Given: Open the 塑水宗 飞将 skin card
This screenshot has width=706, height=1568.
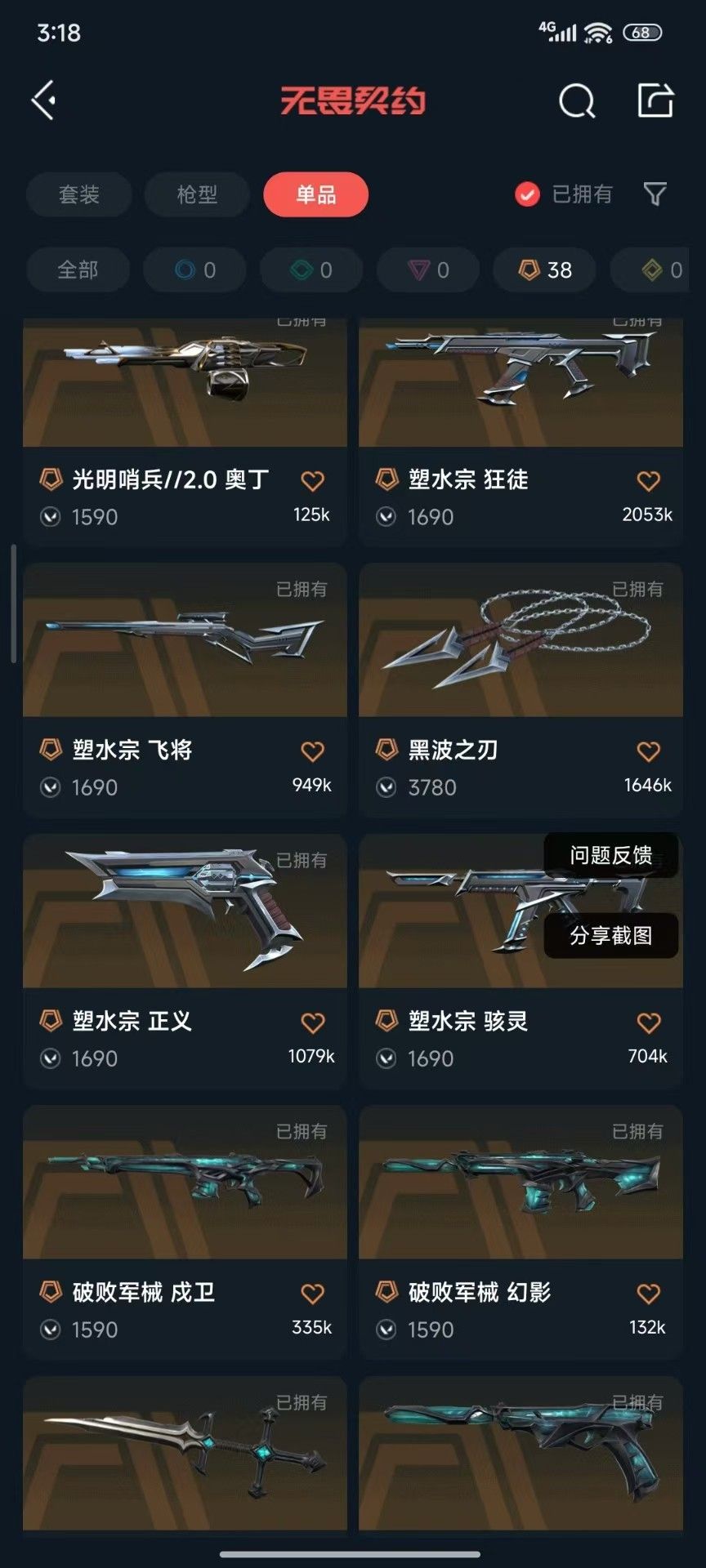Looking at the screenshot, I should click(x=185, y=690).
